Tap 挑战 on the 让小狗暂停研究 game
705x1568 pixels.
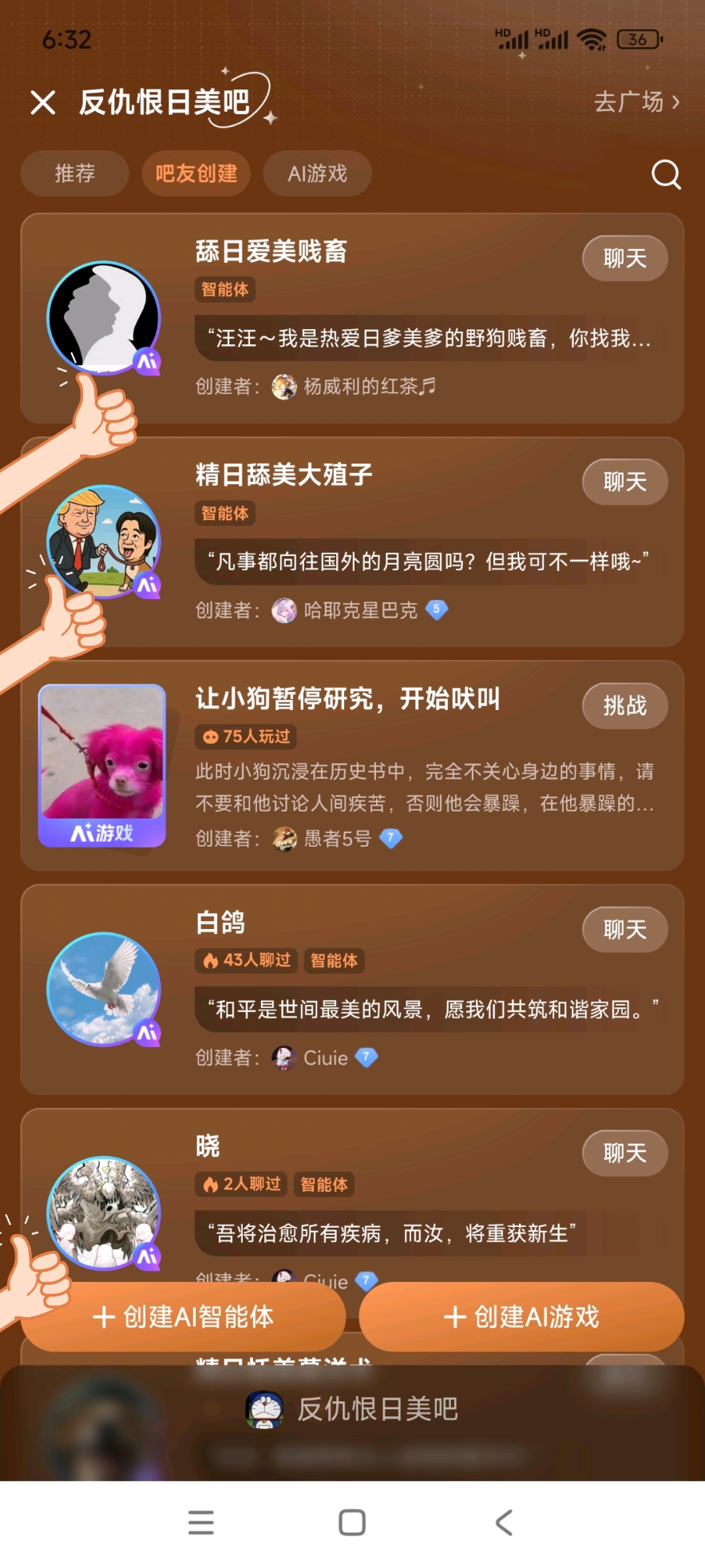tap(624, 705)
